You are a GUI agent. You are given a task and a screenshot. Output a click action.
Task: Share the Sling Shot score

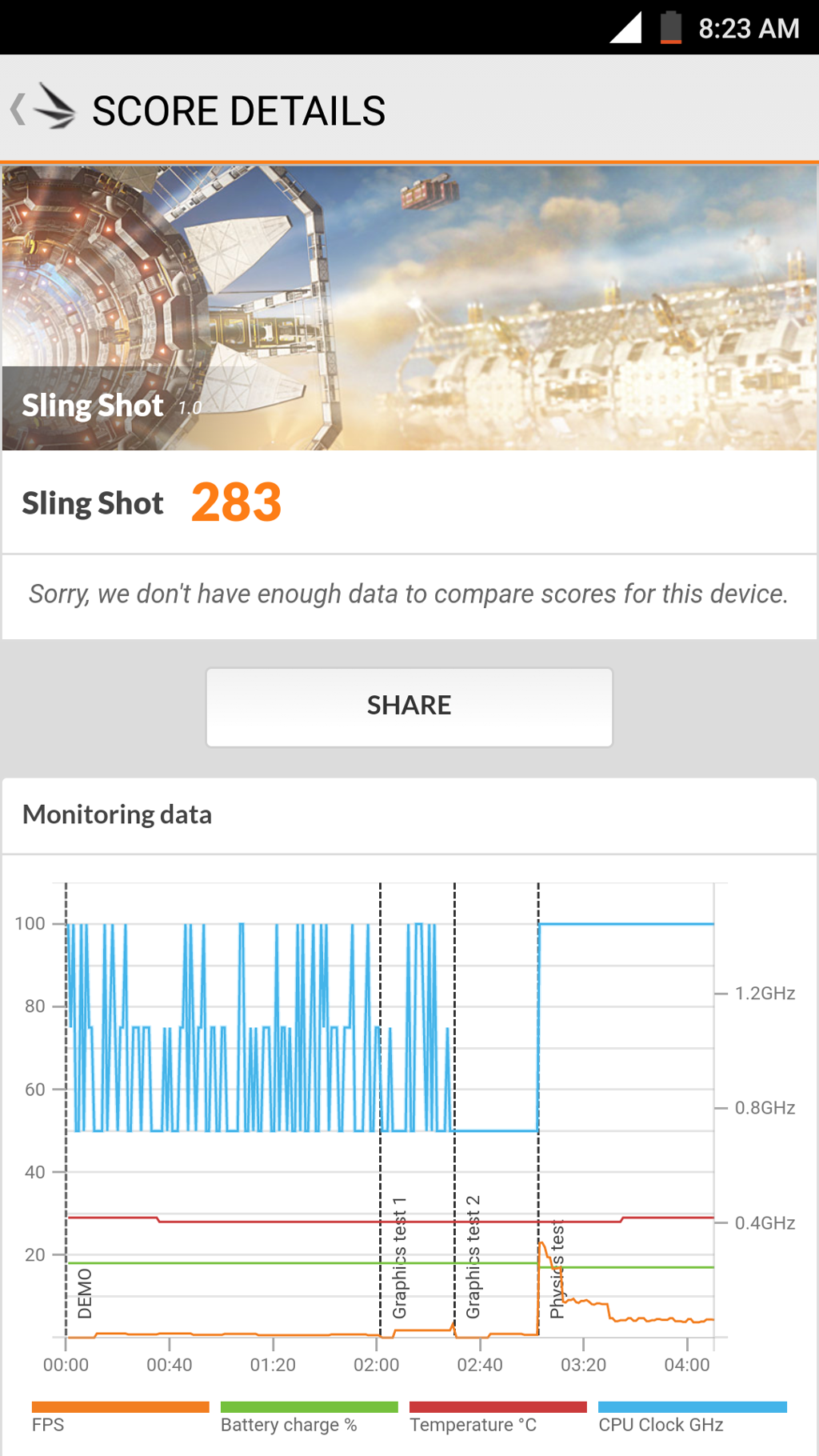click(409, 706)
